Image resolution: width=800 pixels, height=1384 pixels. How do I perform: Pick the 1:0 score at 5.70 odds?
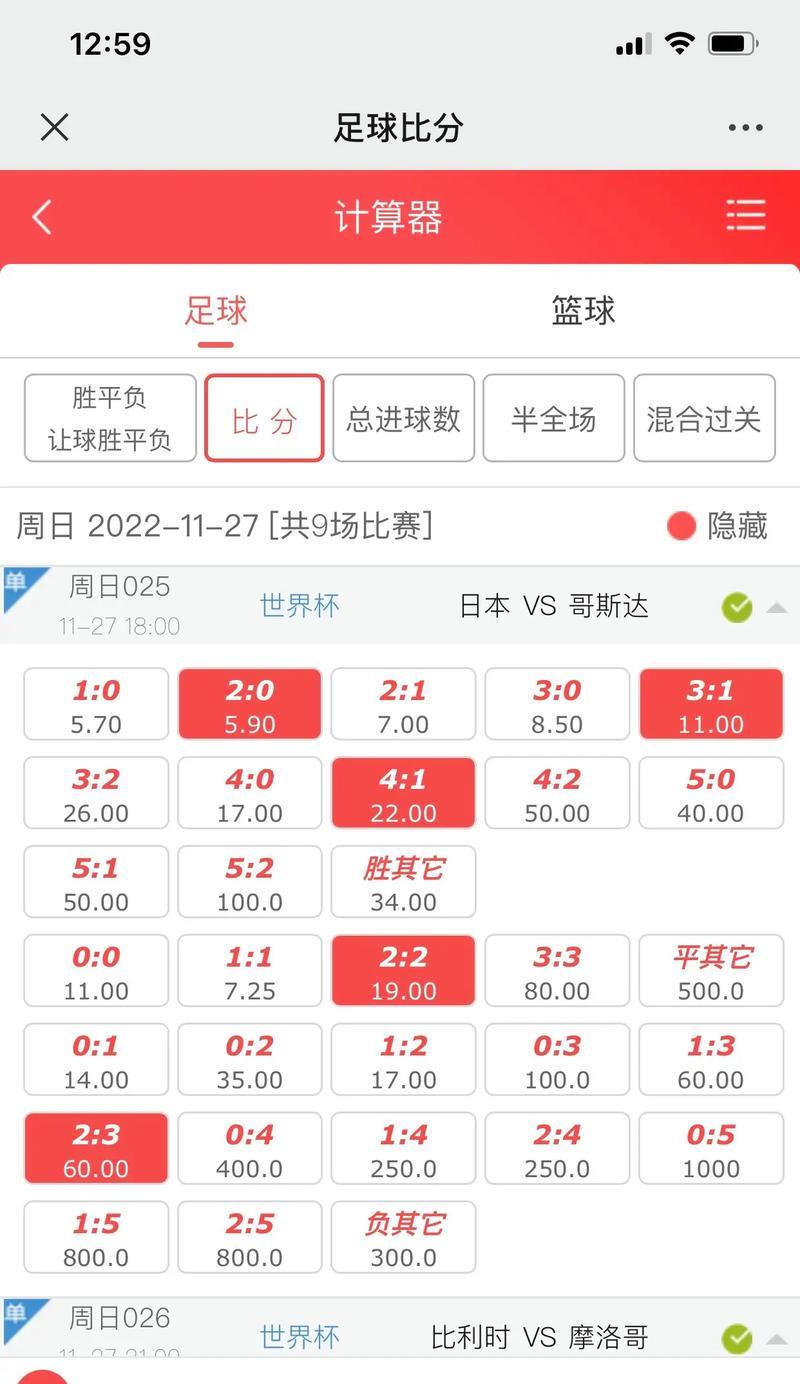pyautogui.click(x=96, y=705)
